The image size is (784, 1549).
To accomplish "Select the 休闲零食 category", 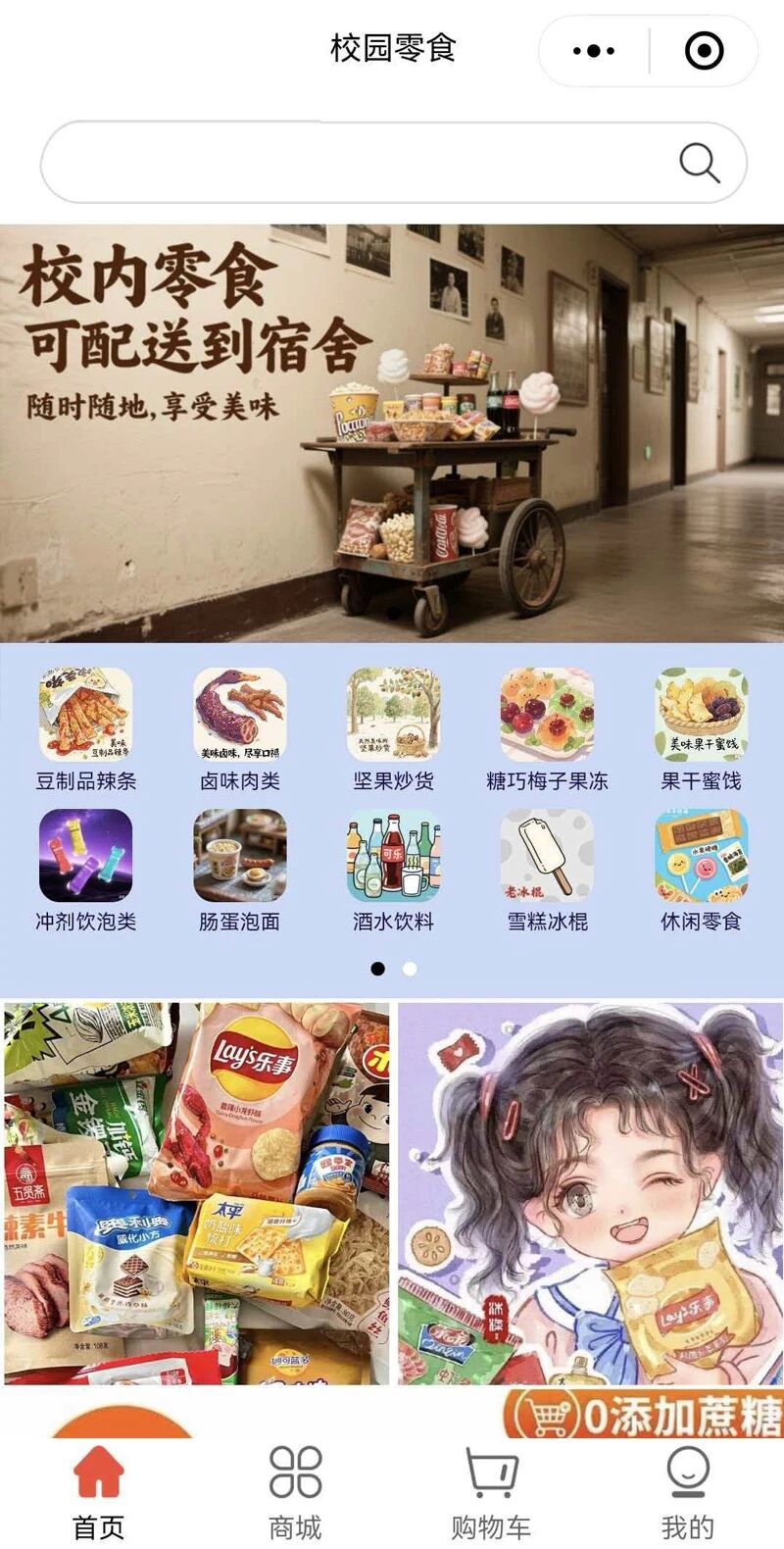I will 701,871.
